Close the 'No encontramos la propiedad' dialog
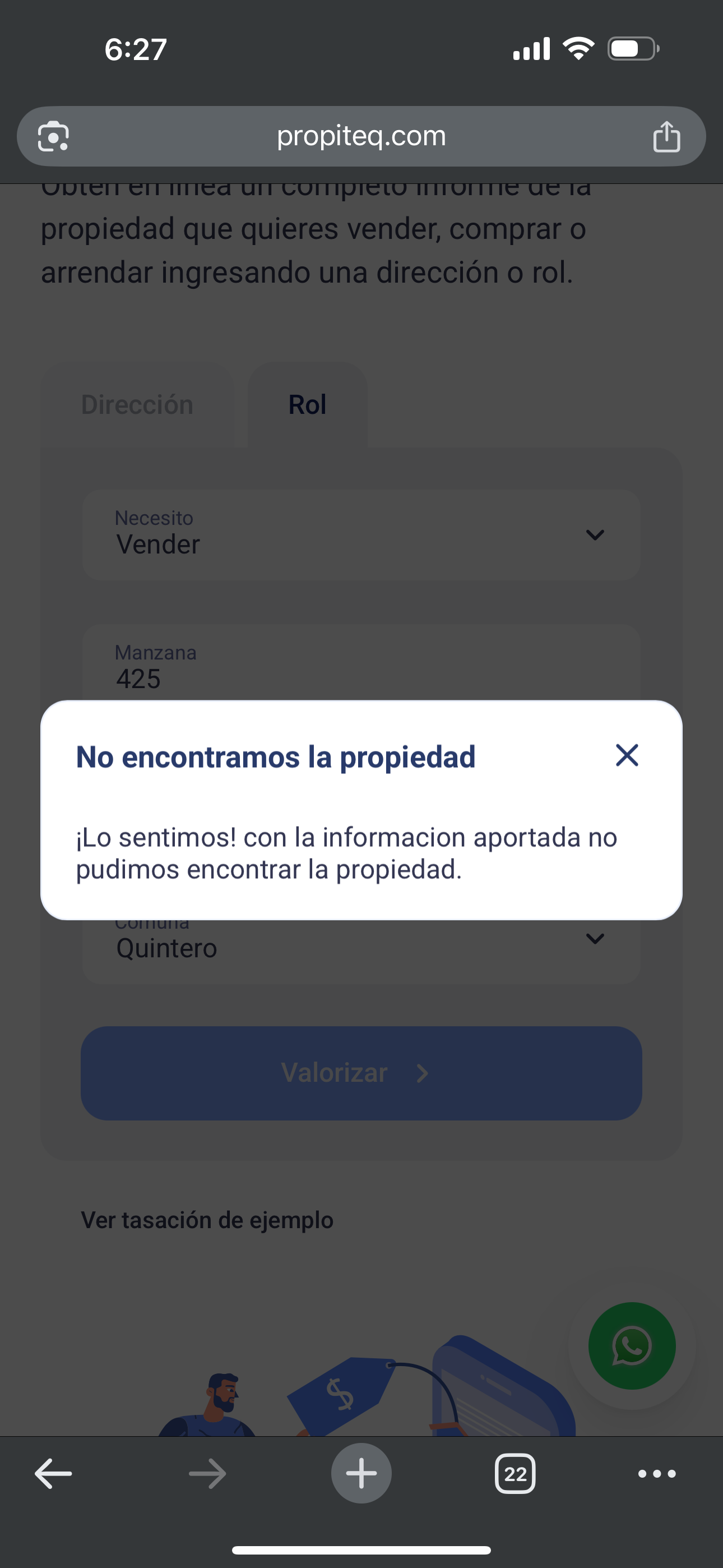This screenshot has width=723, height=1568. [626, 755]
